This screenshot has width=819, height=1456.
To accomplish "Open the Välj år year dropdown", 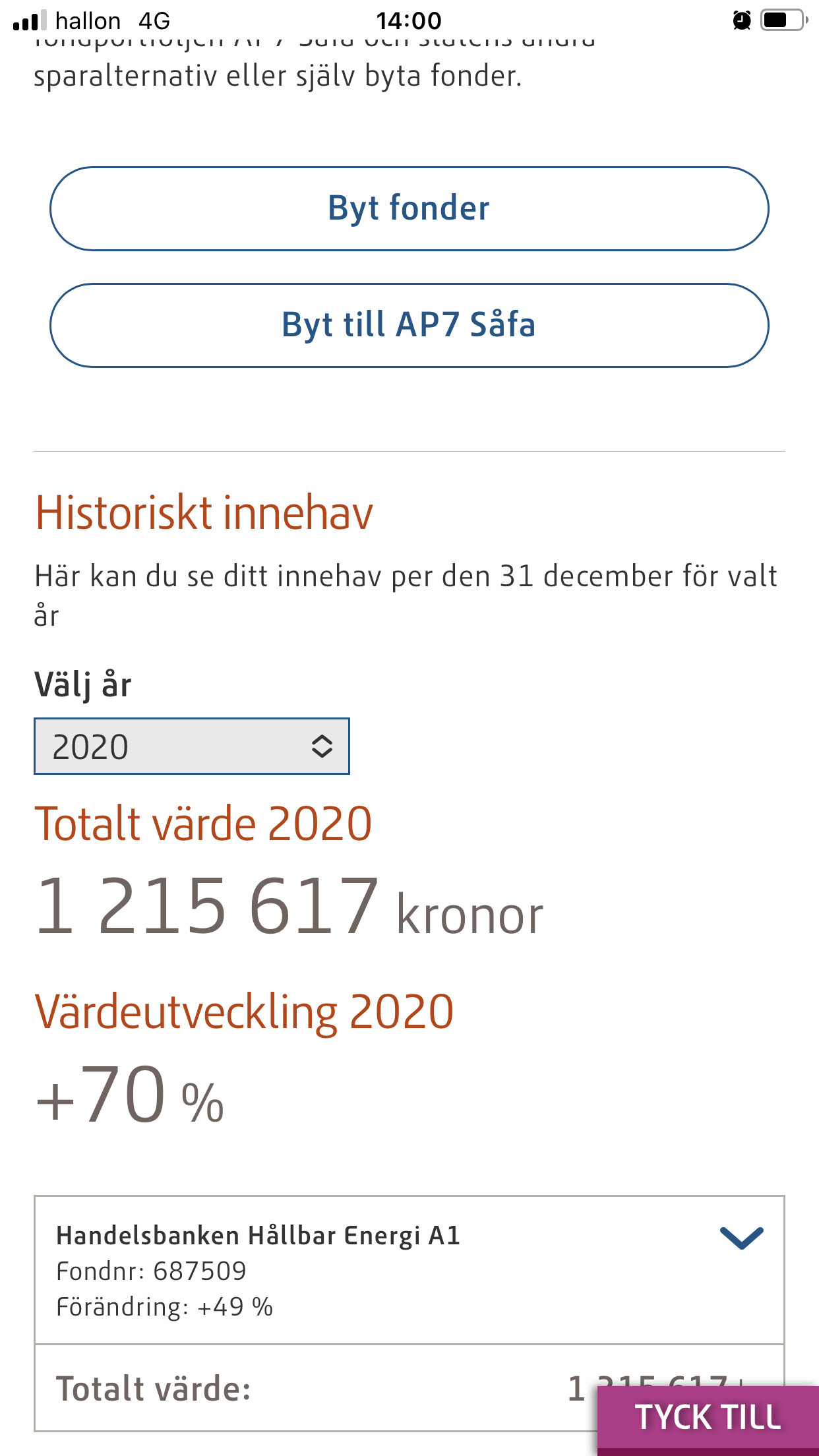I will [191, 746].
